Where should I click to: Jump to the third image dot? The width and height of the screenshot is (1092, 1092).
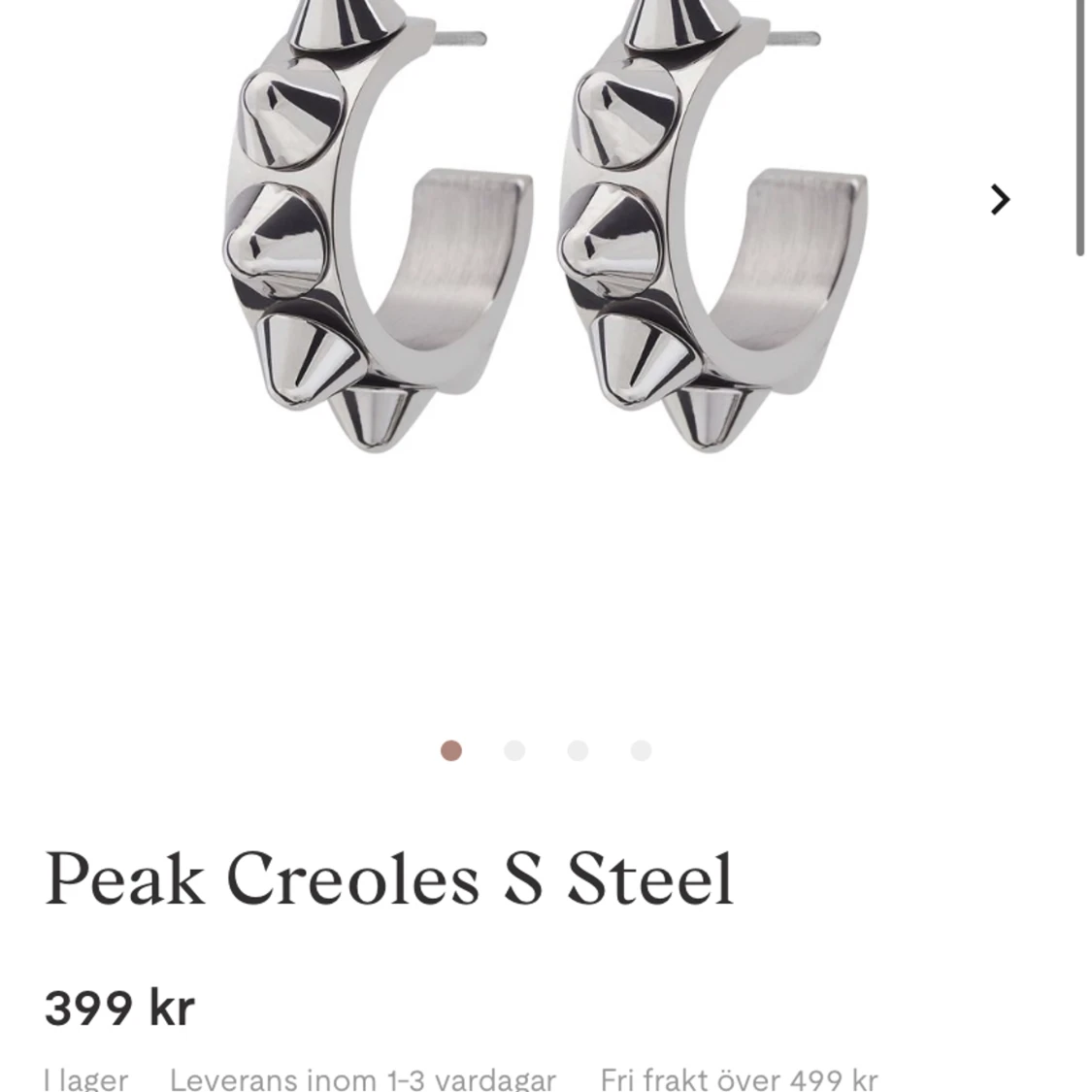click(x=578, y=750)
